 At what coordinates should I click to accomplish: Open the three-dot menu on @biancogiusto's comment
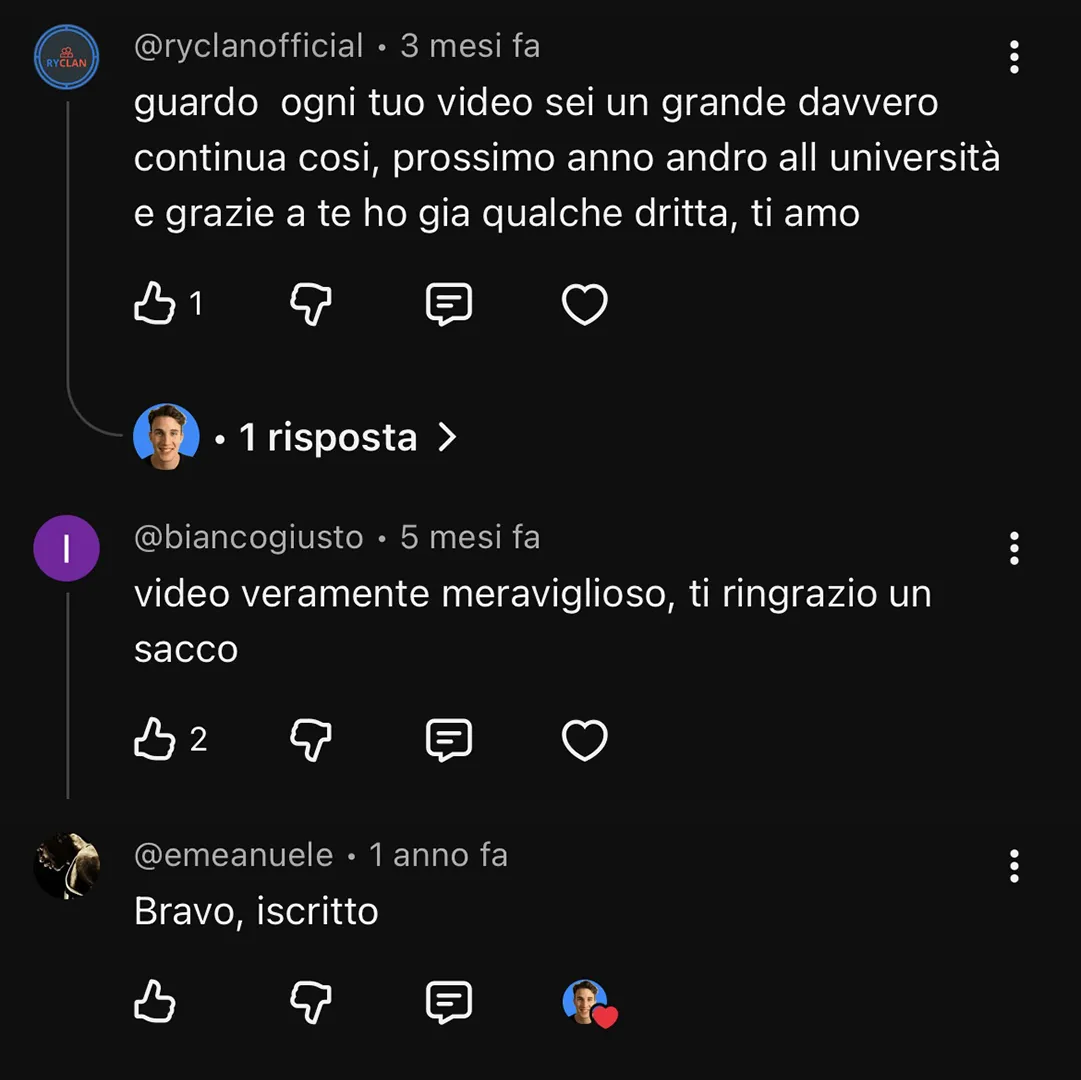coord(1014,548)
